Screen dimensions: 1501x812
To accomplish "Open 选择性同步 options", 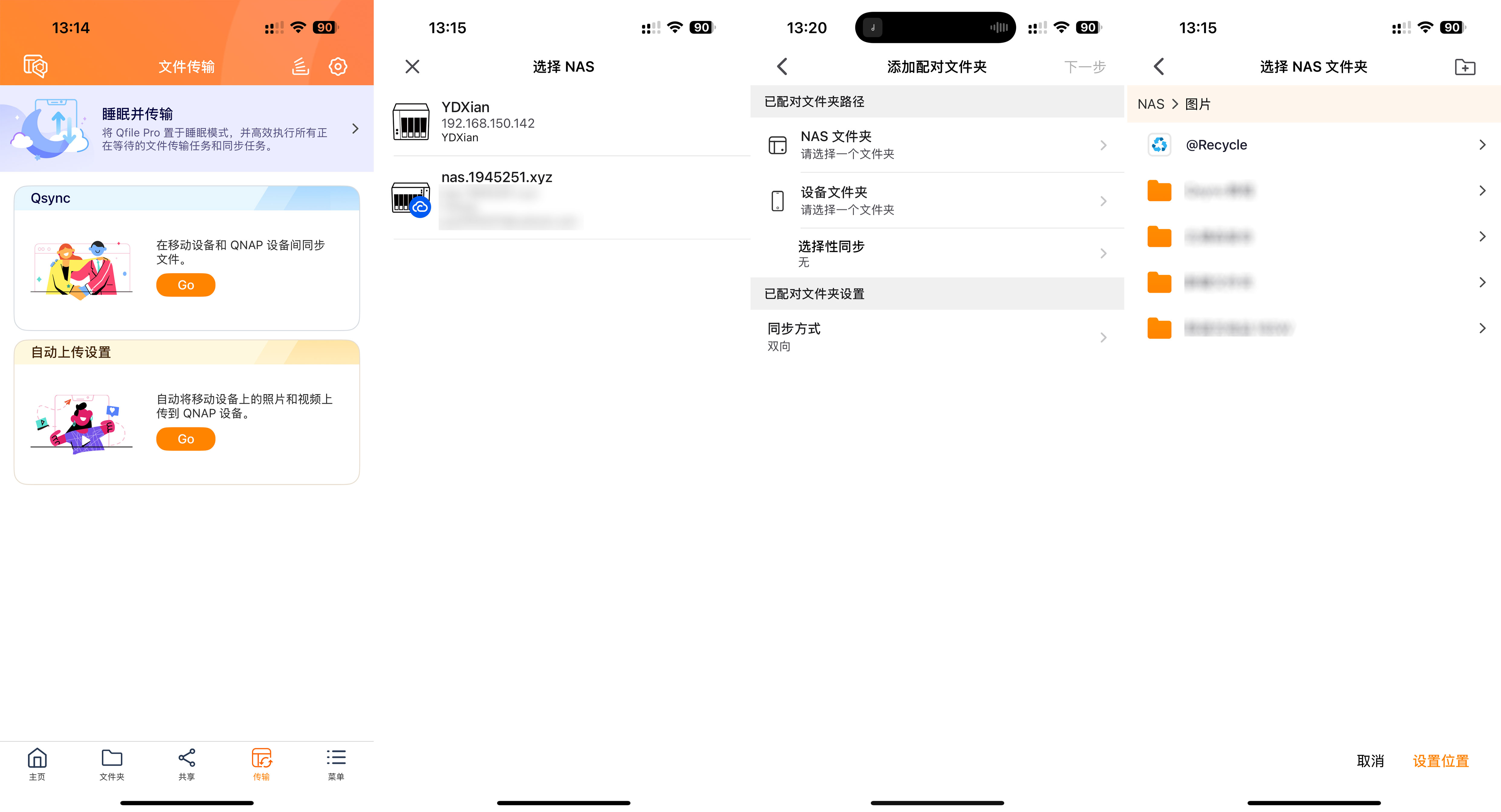I will click(937, 253).
